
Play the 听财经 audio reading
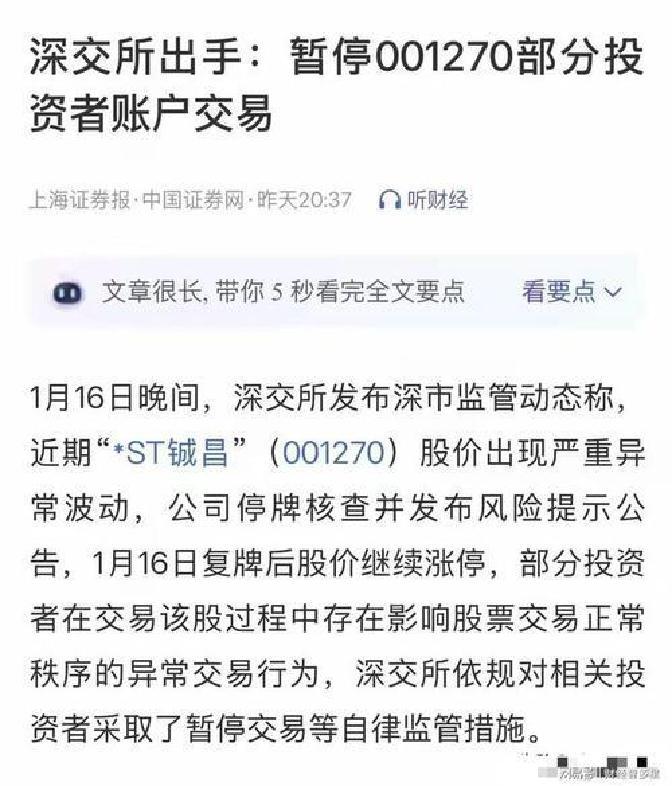tap(424, 199)
